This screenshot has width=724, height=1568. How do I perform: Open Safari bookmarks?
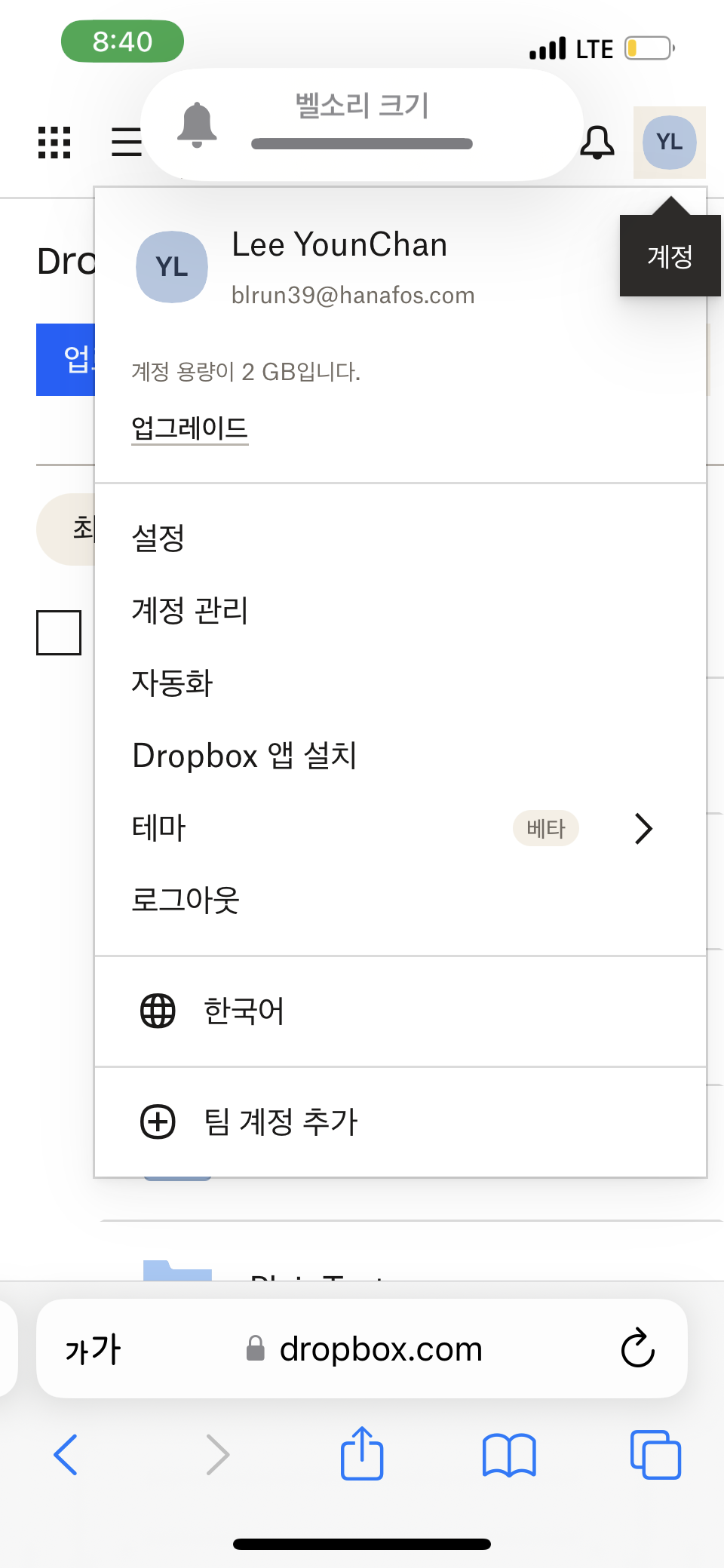pyautogui.click(x=509, y=1455)
